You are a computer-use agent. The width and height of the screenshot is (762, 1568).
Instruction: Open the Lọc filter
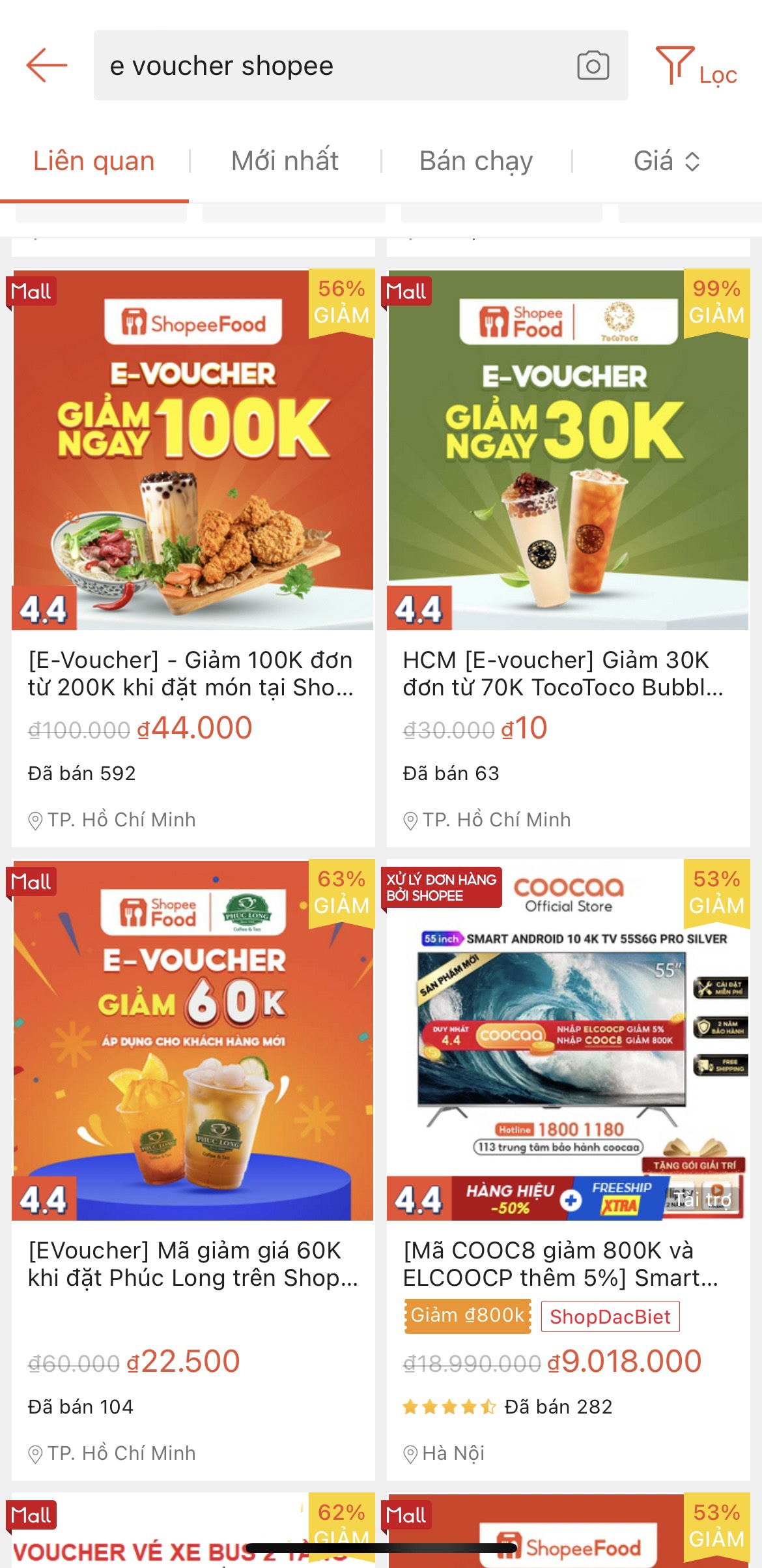[x=697, y=66]
